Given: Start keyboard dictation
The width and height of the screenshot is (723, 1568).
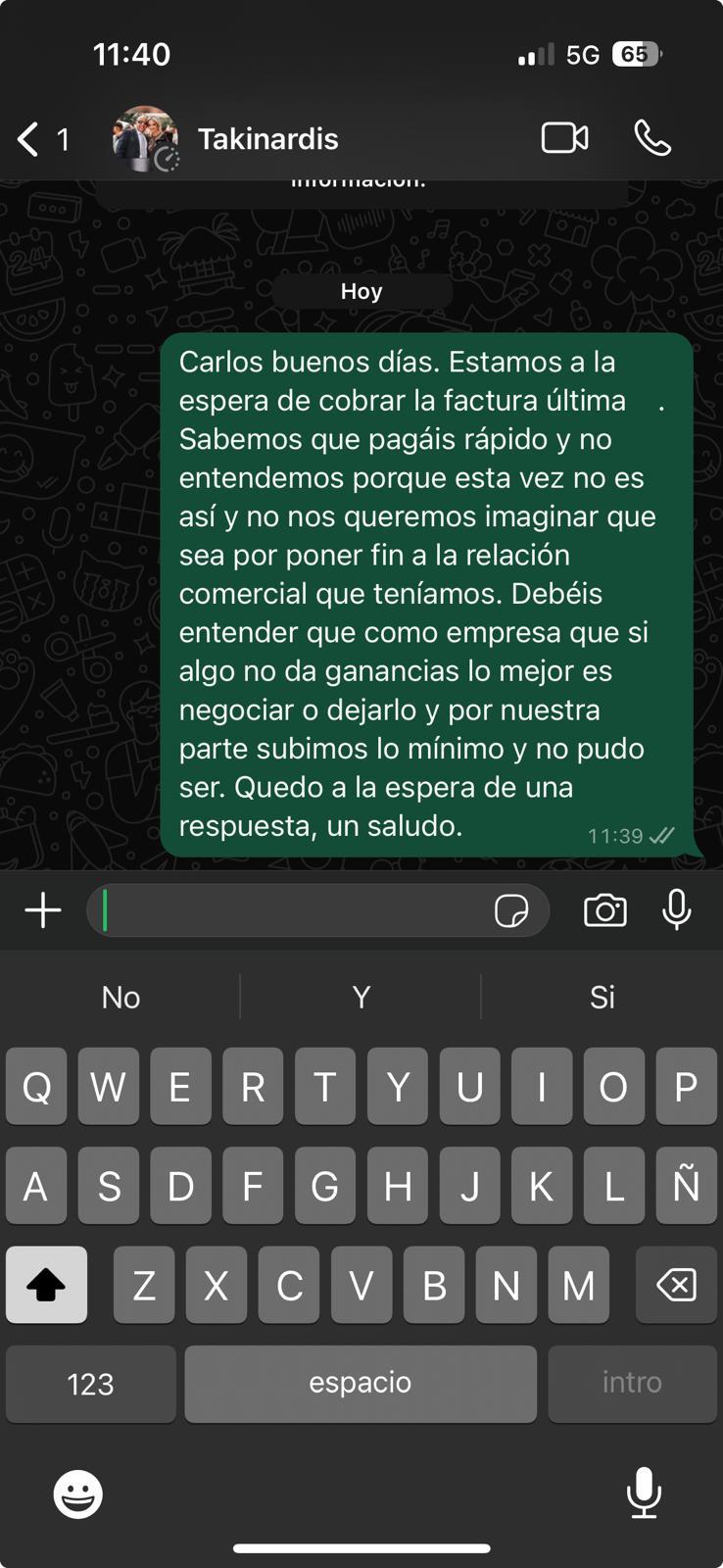Looking at the screenshot, I should 644,1493.
